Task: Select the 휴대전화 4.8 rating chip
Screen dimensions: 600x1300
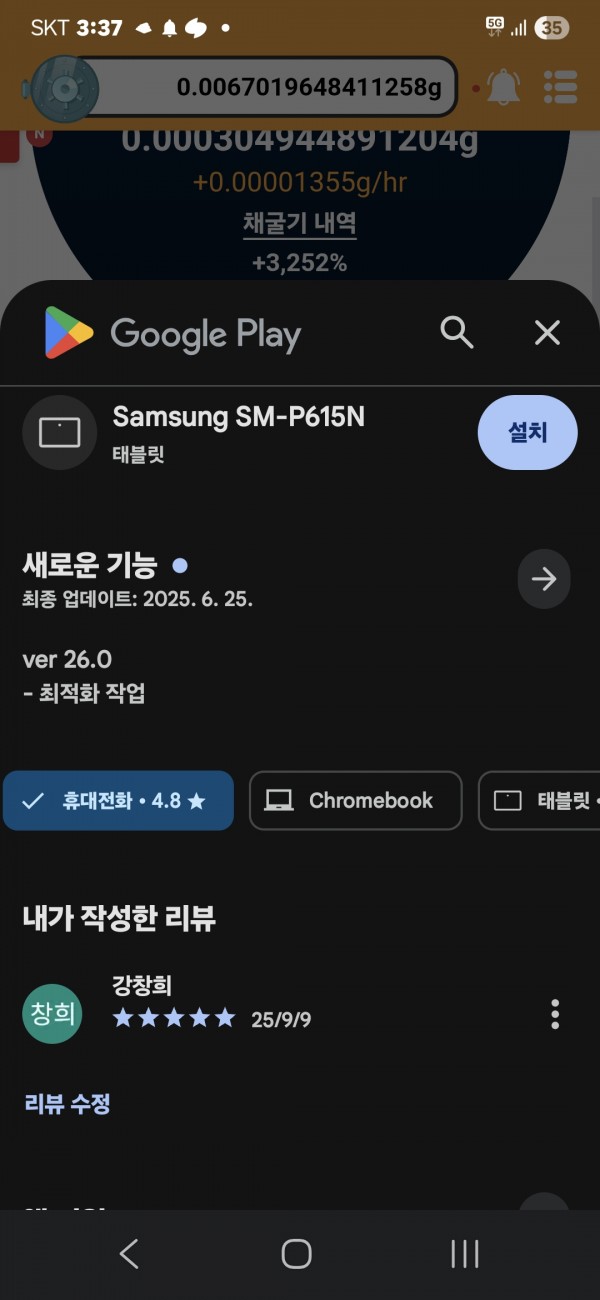Action: coord(118,800)
